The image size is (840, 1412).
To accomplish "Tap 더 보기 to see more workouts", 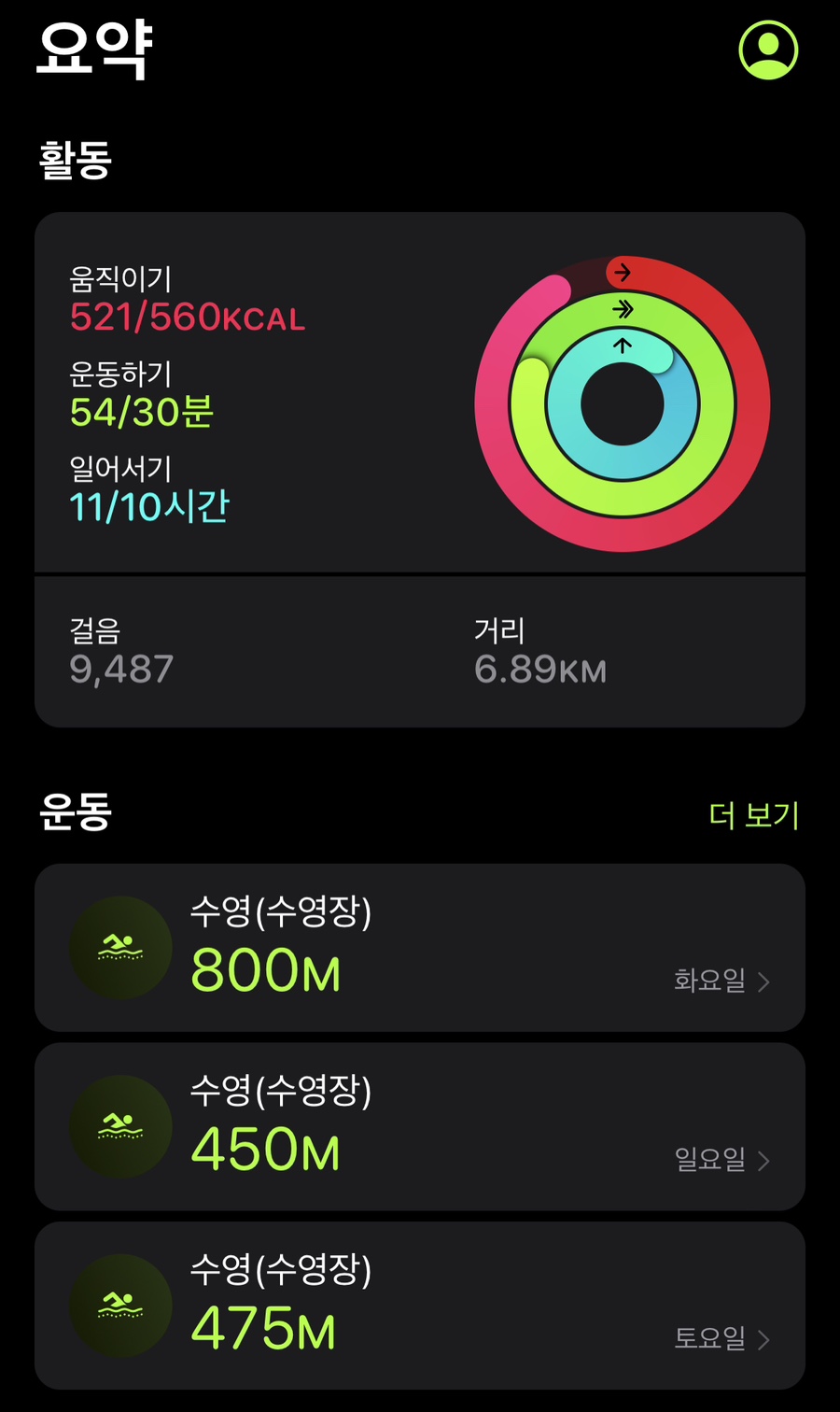I will pos(753,815).
